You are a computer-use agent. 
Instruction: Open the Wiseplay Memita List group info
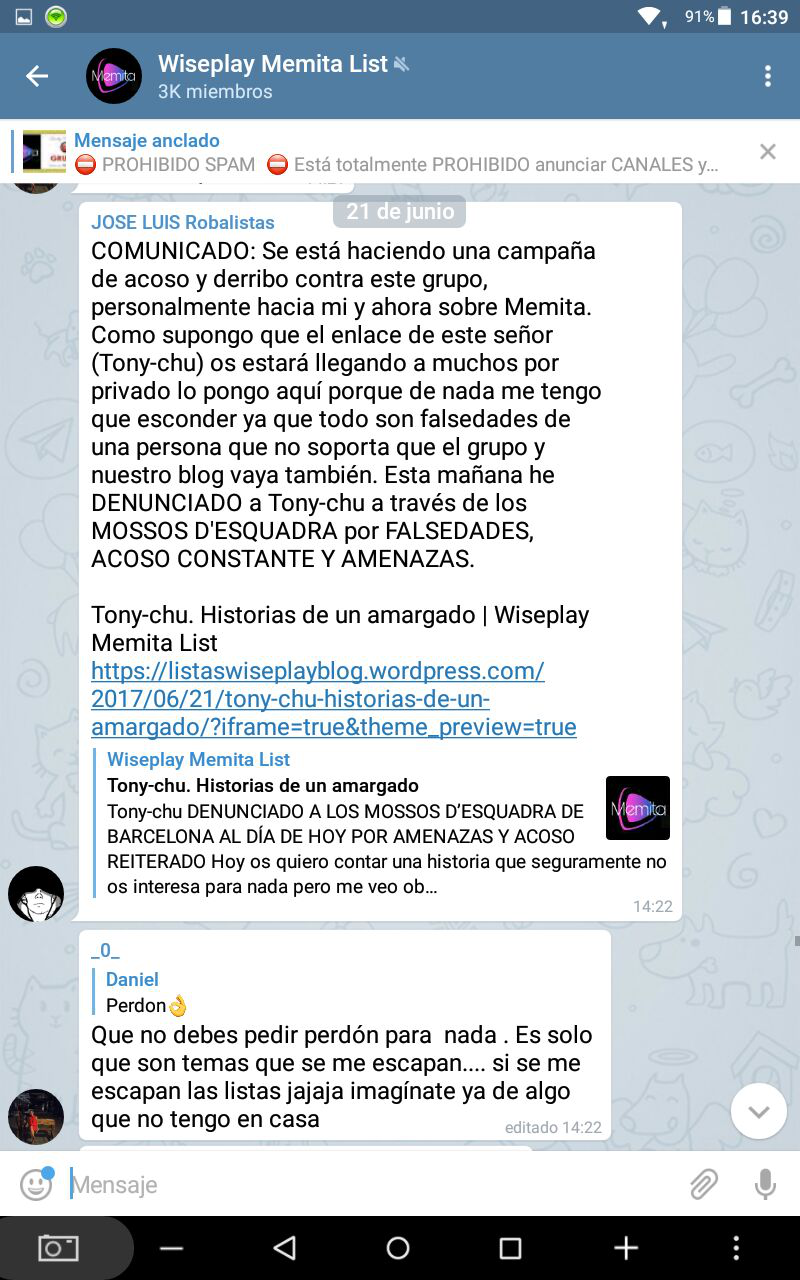coord(272,76)
